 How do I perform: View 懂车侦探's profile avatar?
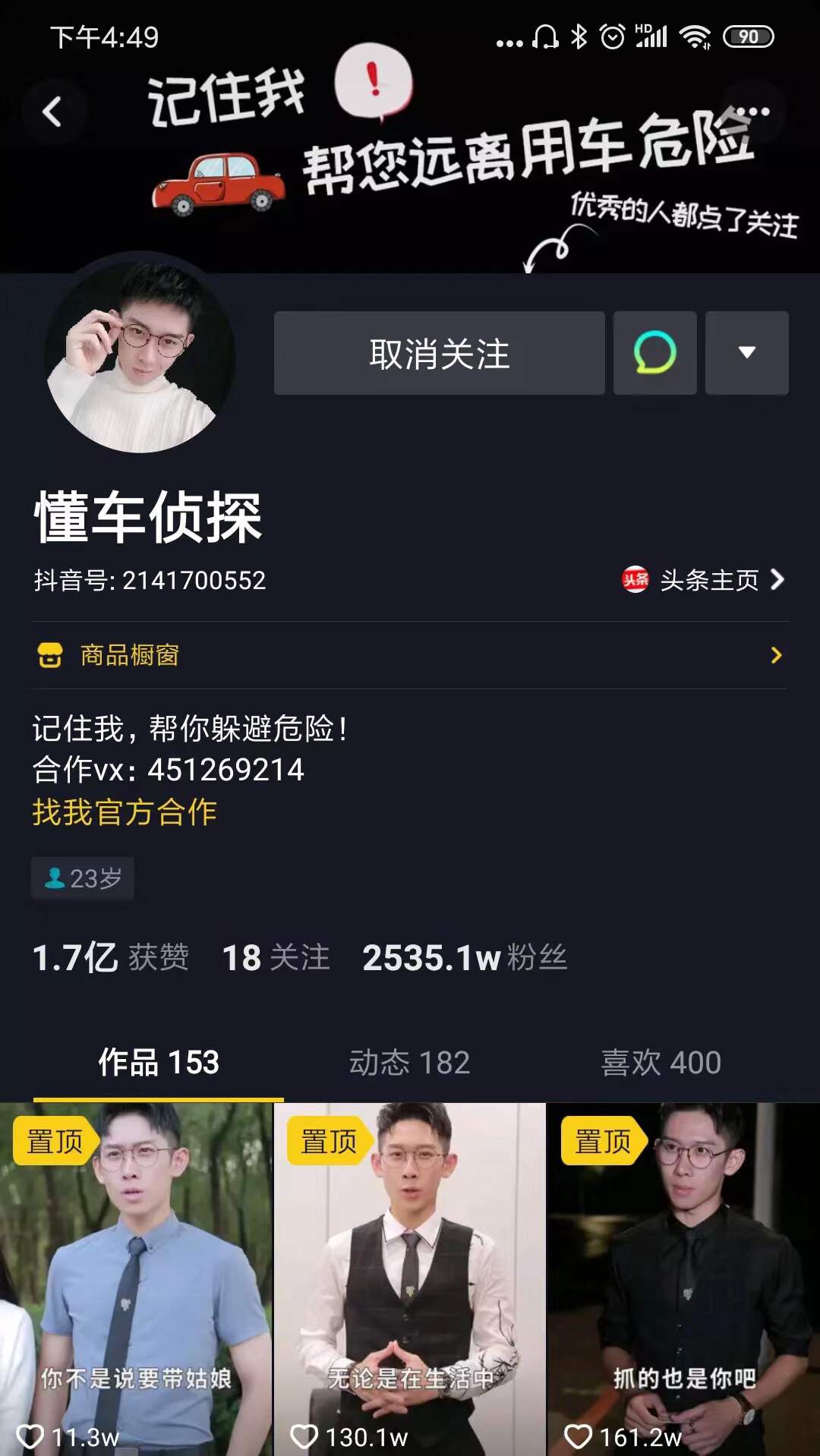[x=139, y=357]
